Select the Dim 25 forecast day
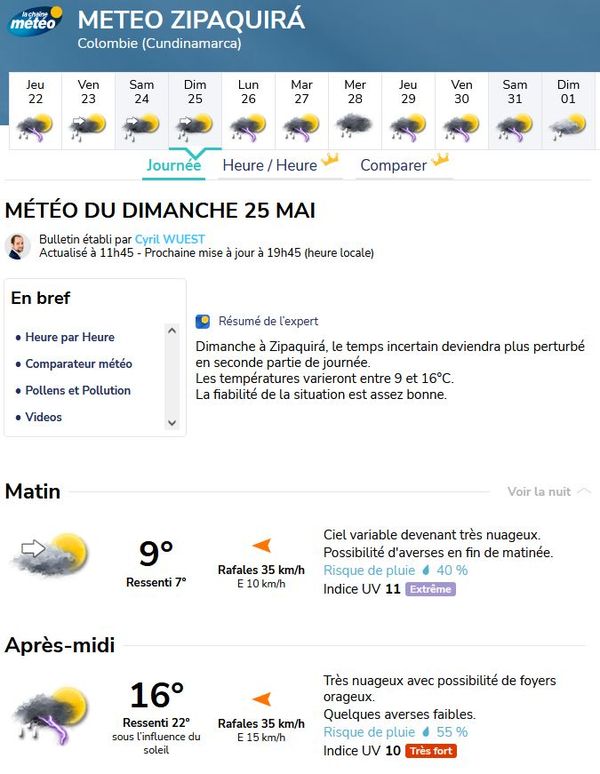The width and height of the screenshot is (600, 774). (x=195, y=110)
